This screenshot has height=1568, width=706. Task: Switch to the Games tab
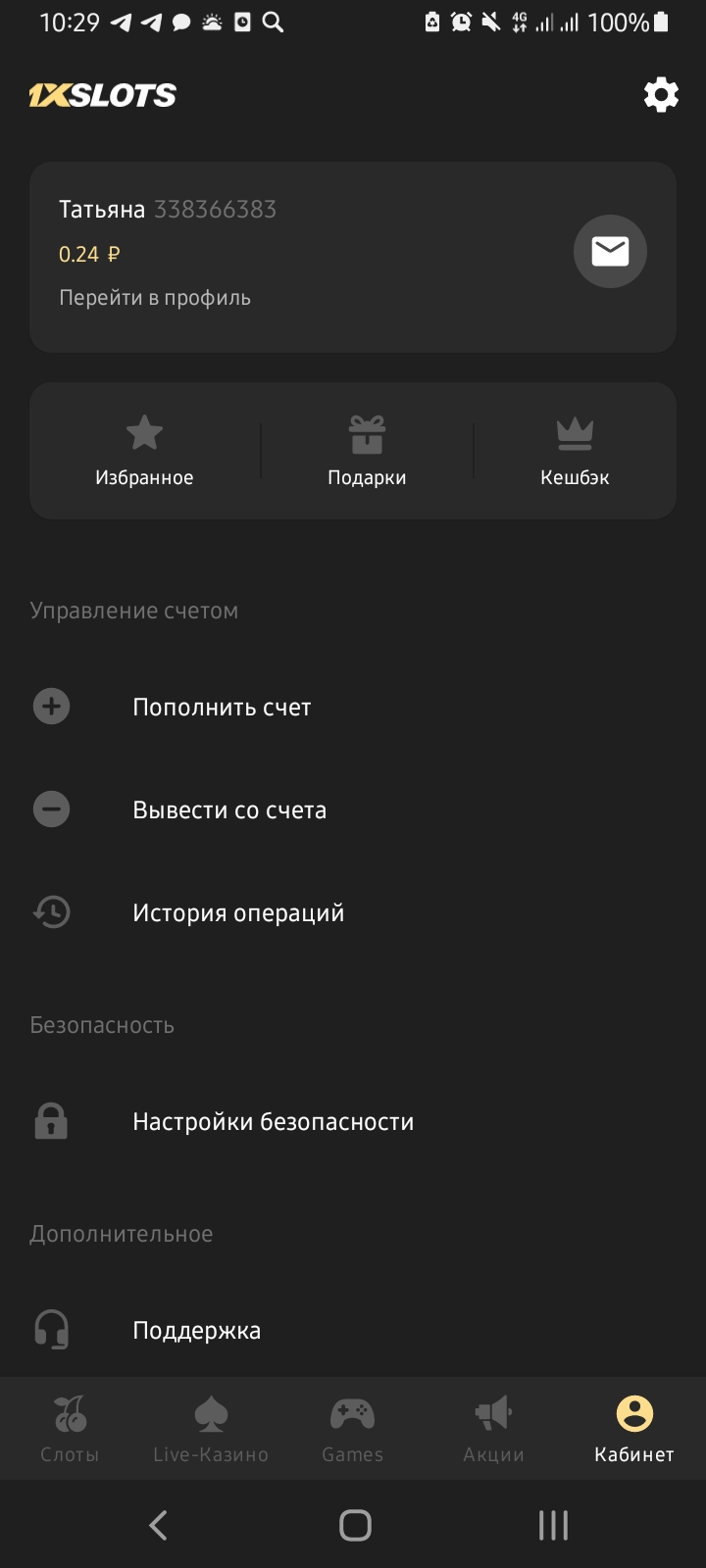point(352,1429)
